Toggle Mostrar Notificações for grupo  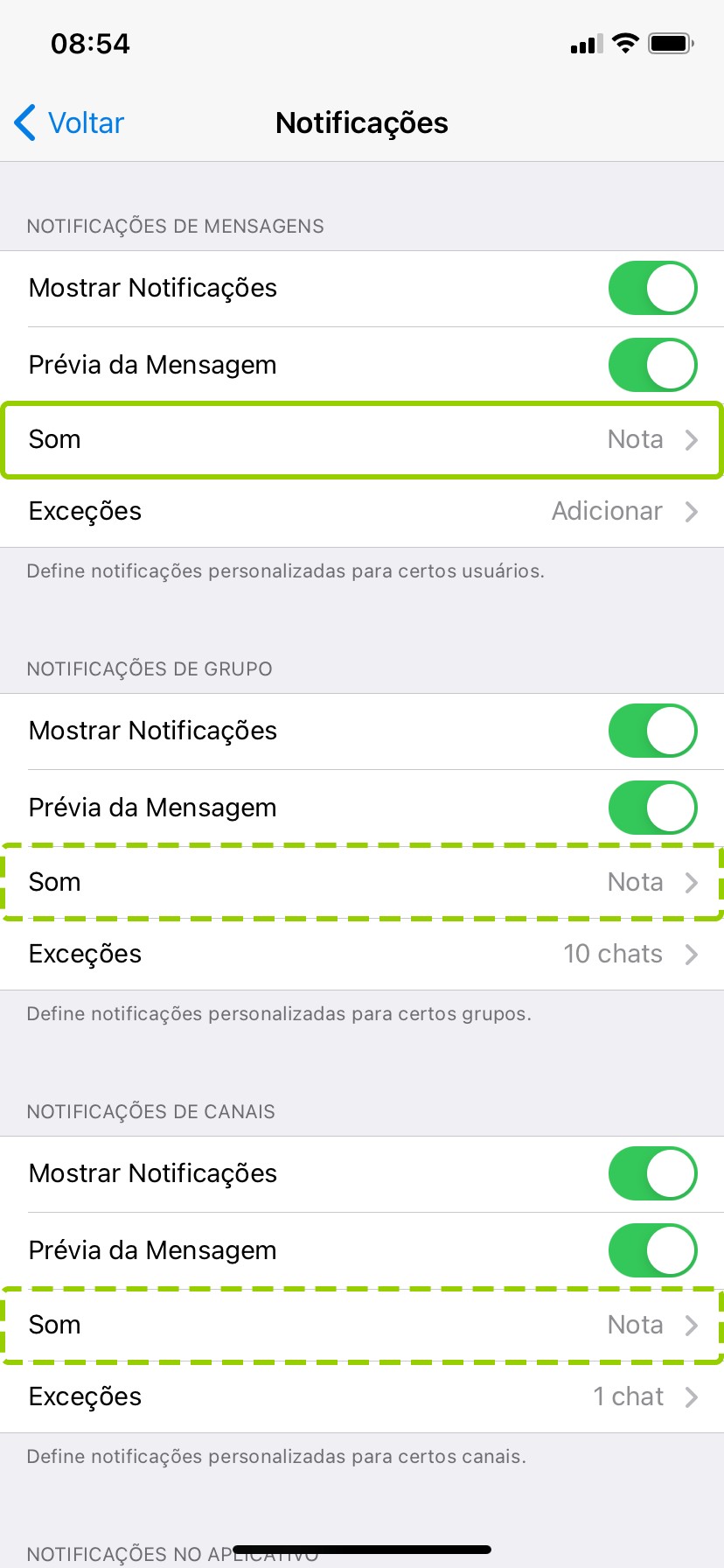pos(652,731)
